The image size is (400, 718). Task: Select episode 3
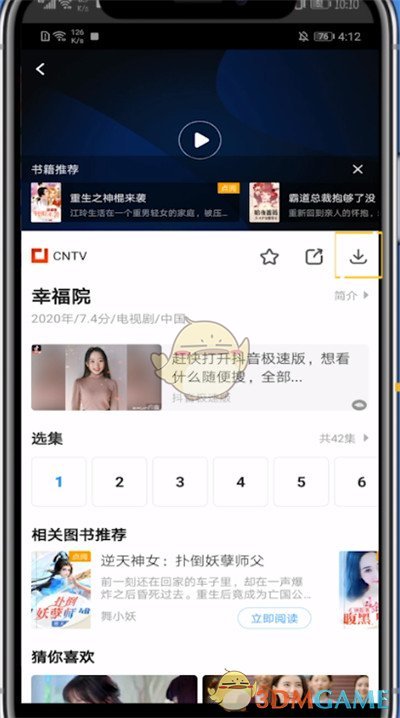180,482
